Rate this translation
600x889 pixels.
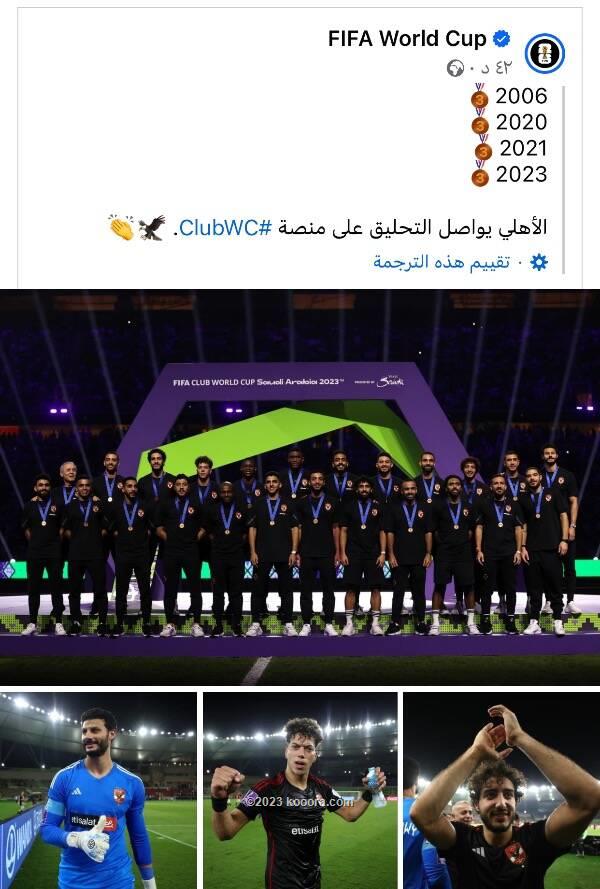point(442,262)
